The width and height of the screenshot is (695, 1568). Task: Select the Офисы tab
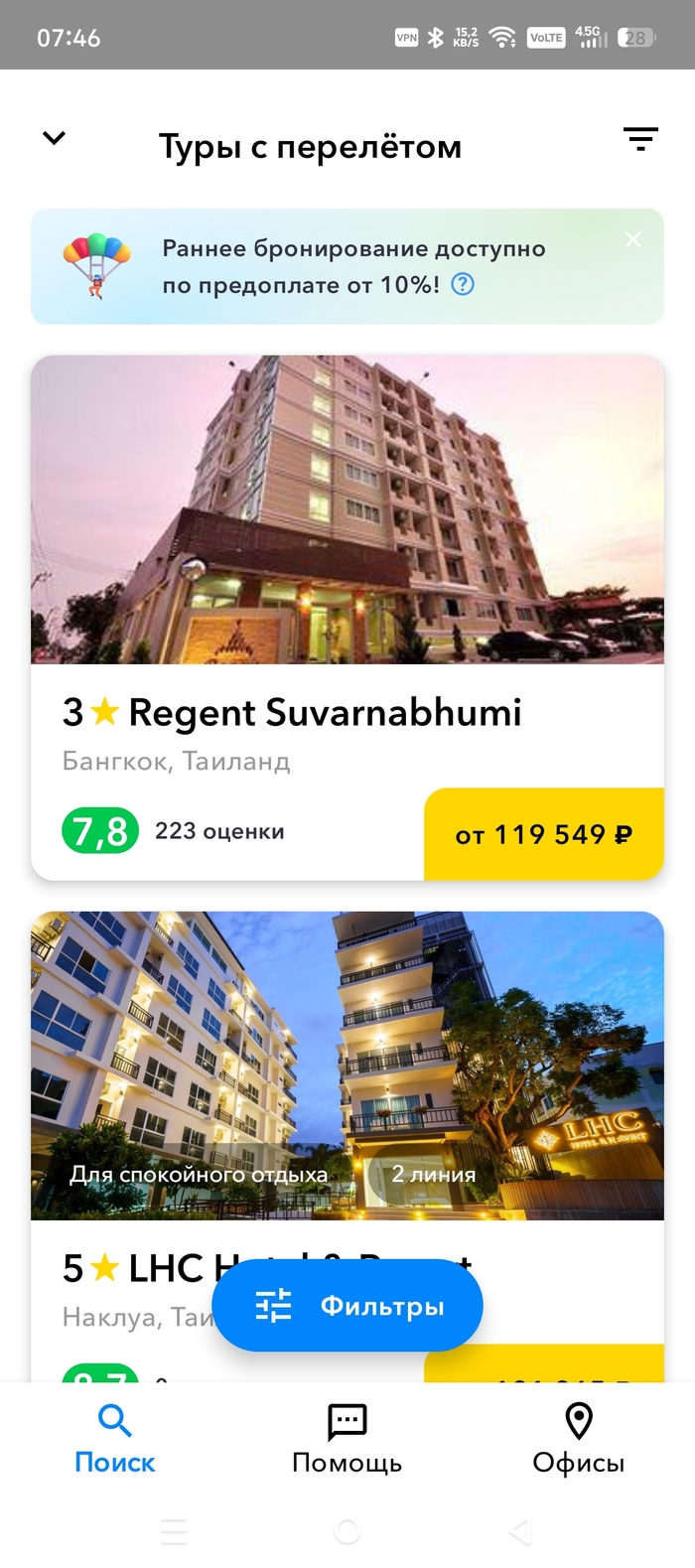point(578,1438)
